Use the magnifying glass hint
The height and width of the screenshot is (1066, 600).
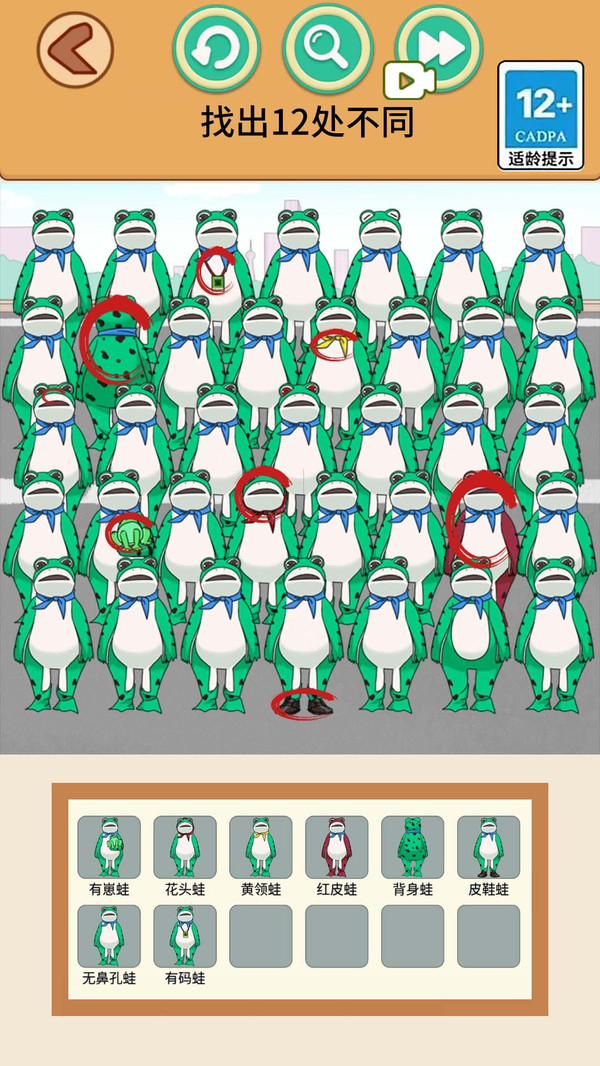point(328,48)
